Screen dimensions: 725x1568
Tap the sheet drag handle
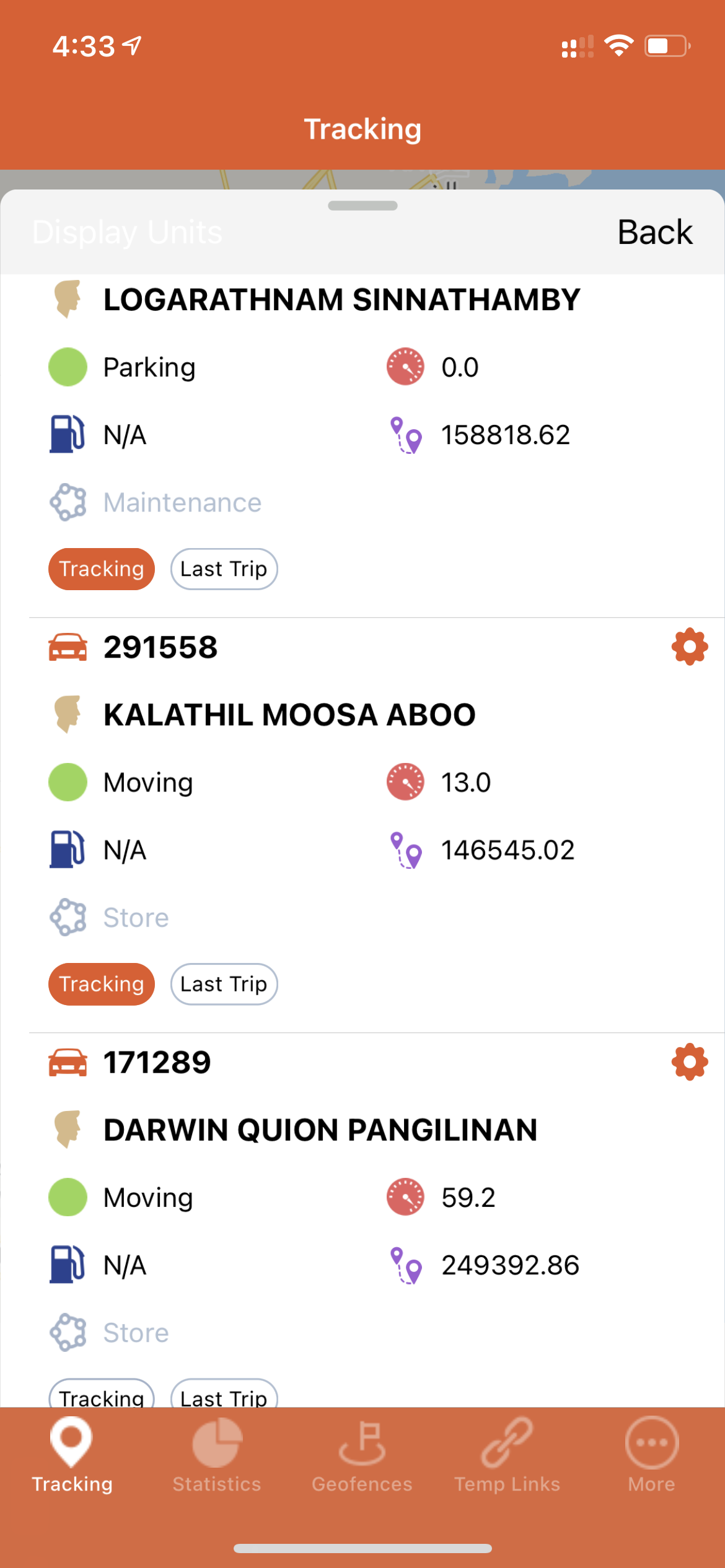point(362,206)
